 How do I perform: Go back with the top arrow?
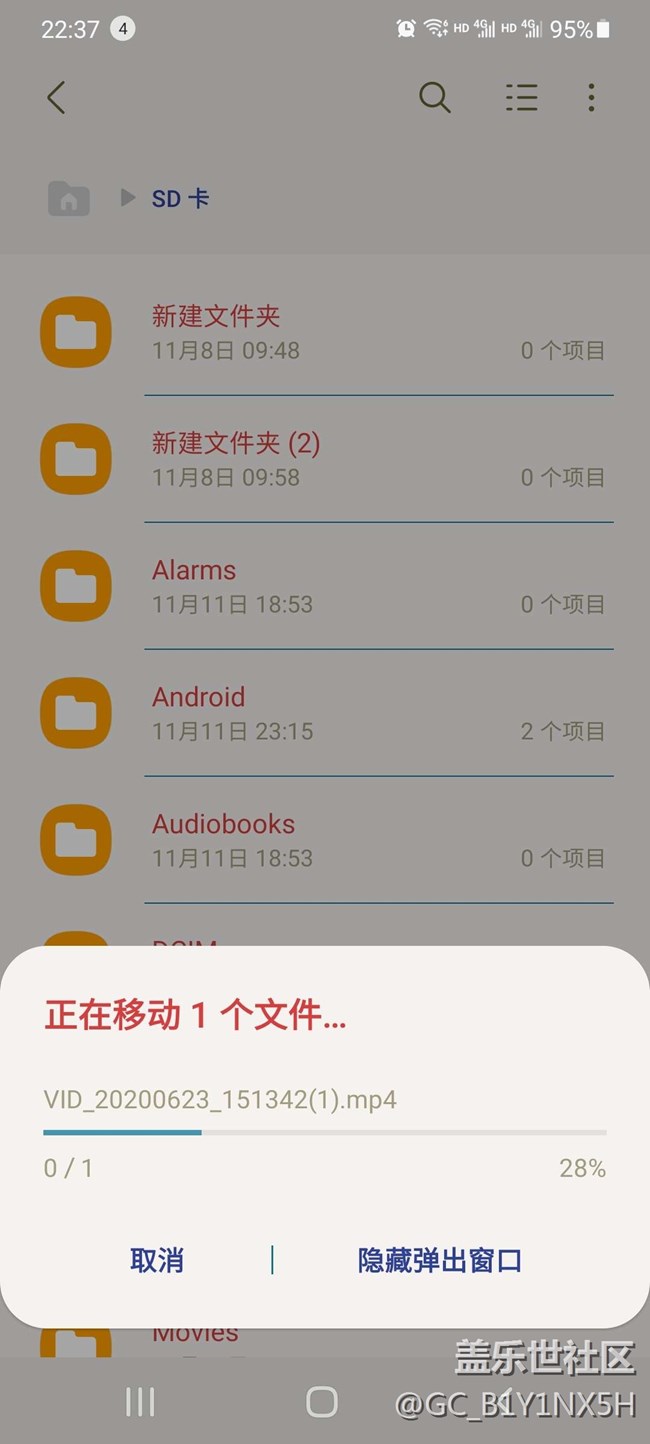[x=56, y=97]
